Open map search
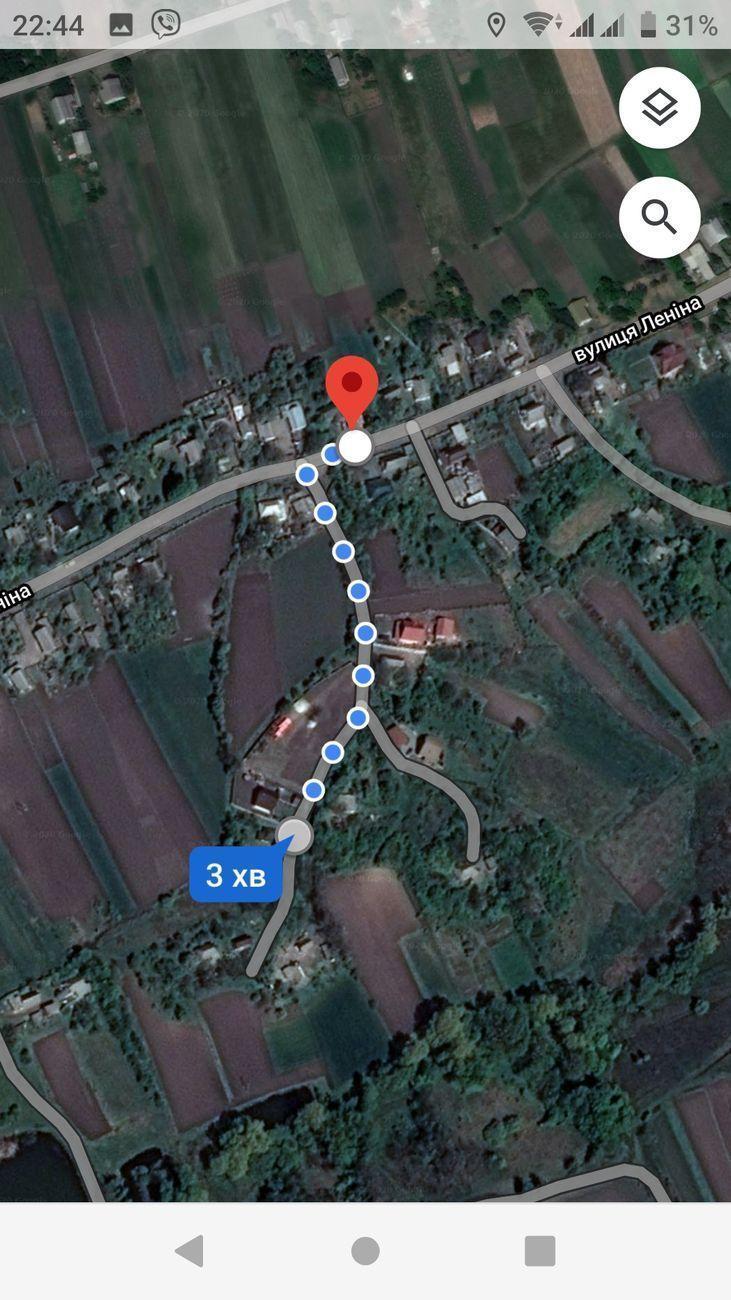Screen dimensions: 731x1300 point(659,217)
